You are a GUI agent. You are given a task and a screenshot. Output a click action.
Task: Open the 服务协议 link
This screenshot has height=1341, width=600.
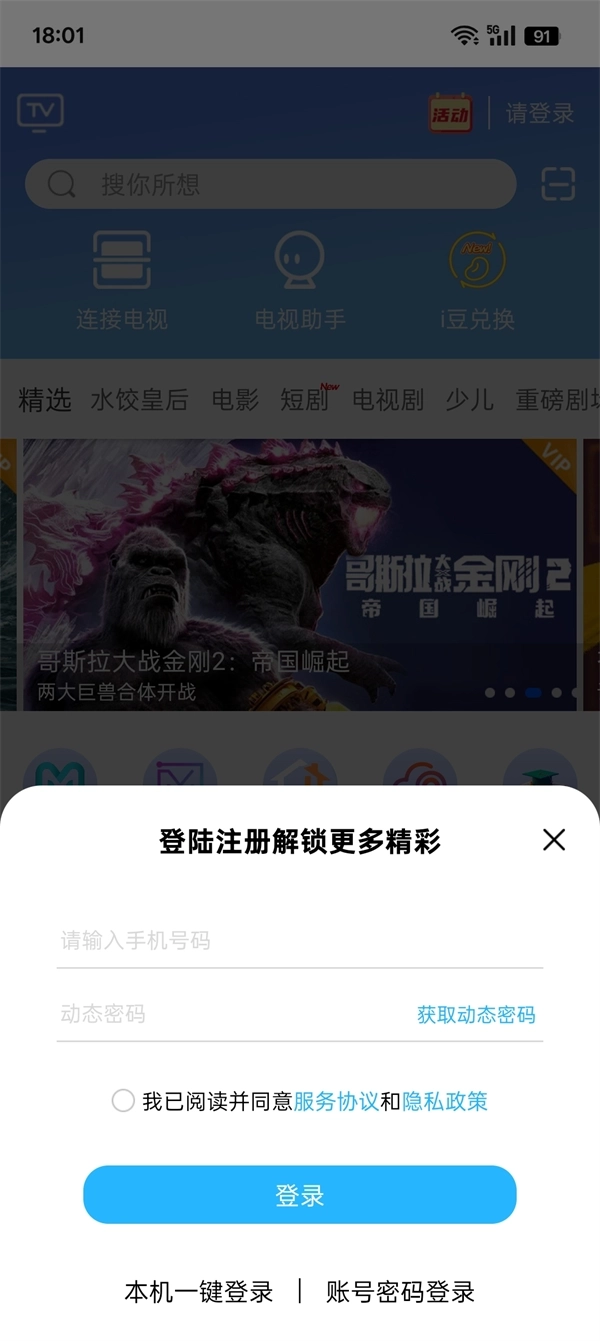point(336,1102)
